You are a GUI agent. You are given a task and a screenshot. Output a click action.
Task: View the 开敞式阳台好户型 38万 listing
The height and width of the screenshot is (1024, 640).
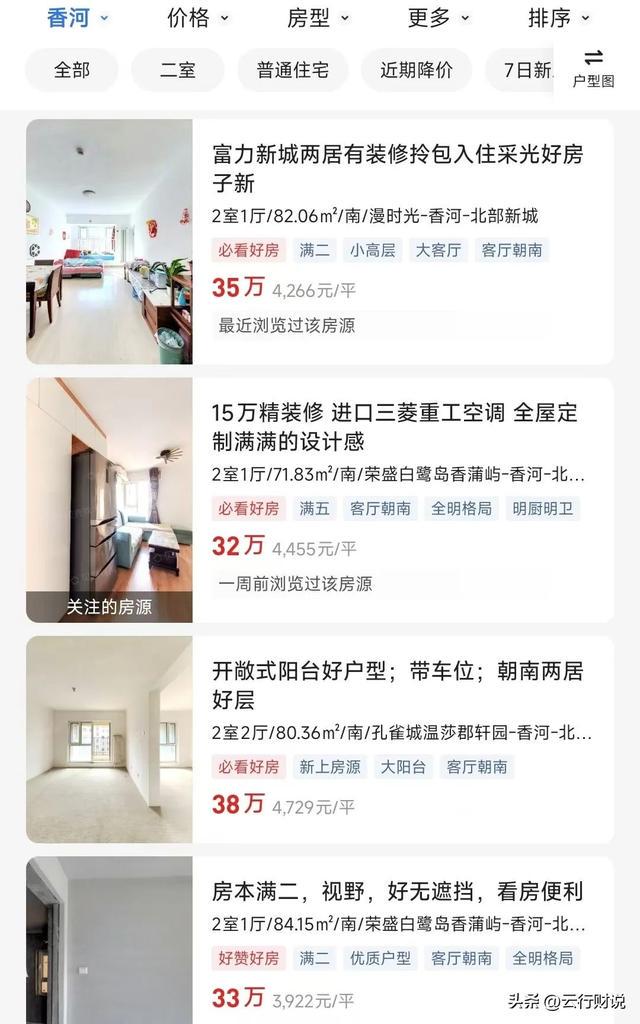tap(320, 739)
